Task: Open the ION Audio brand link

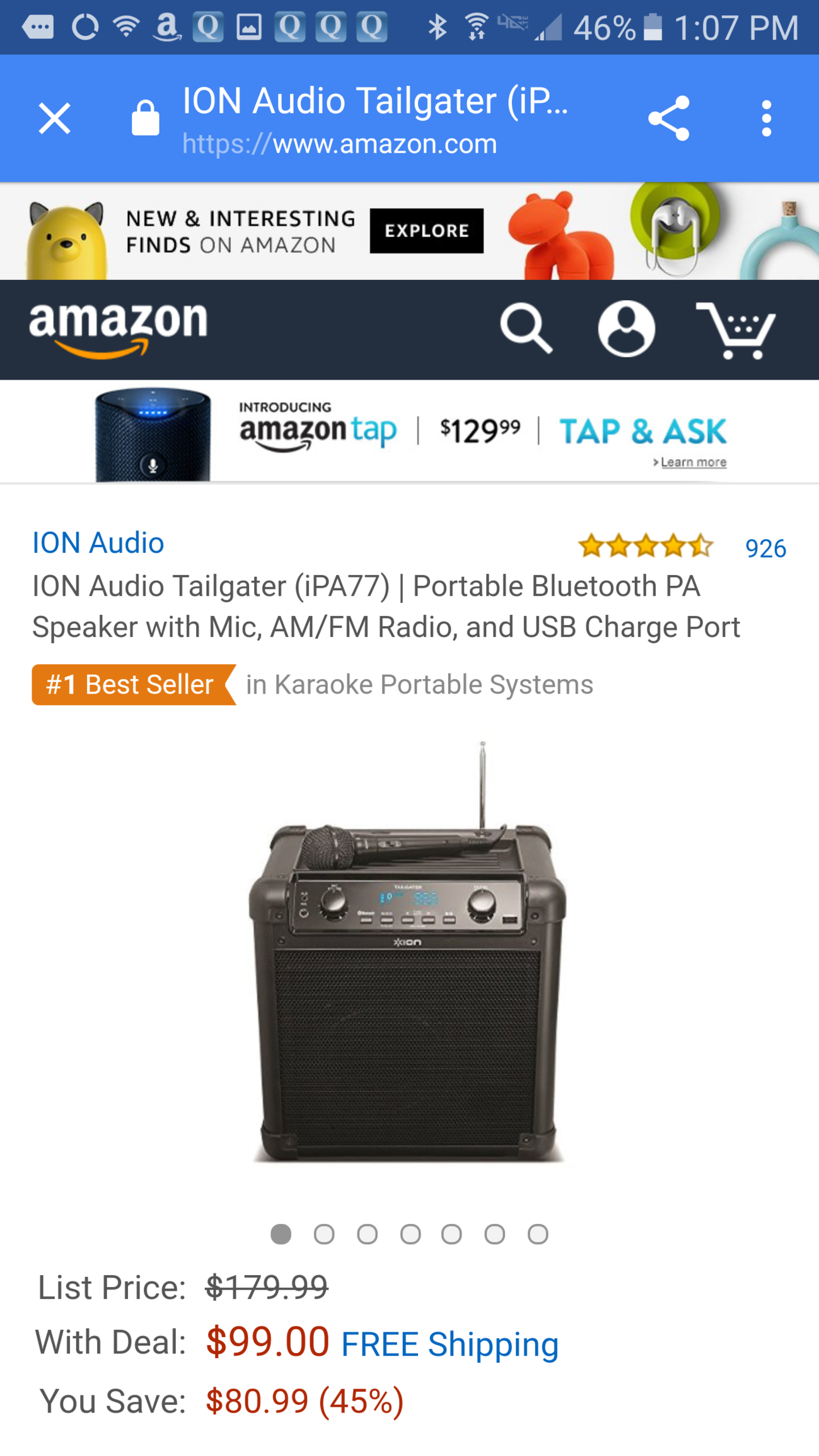Action: pos(98,543)
